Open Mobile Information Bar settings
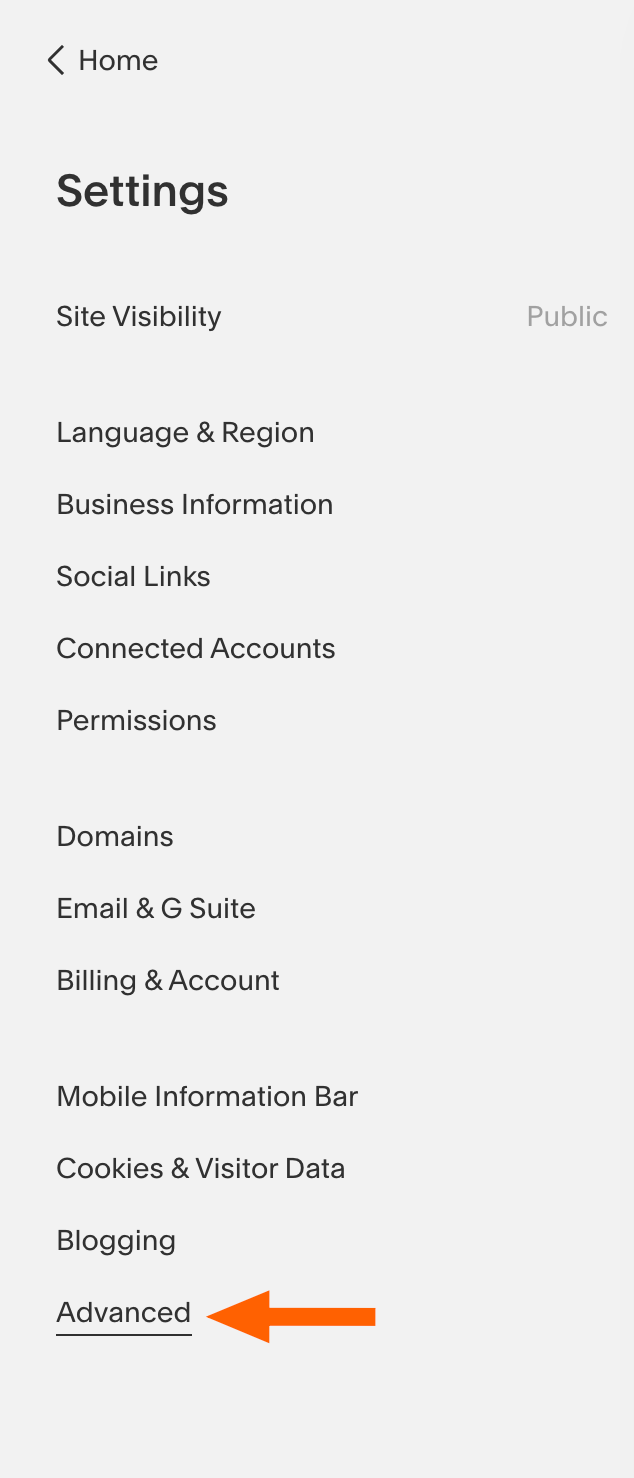The width and height of the screenshot is (634, 1478). [207, 1097]
